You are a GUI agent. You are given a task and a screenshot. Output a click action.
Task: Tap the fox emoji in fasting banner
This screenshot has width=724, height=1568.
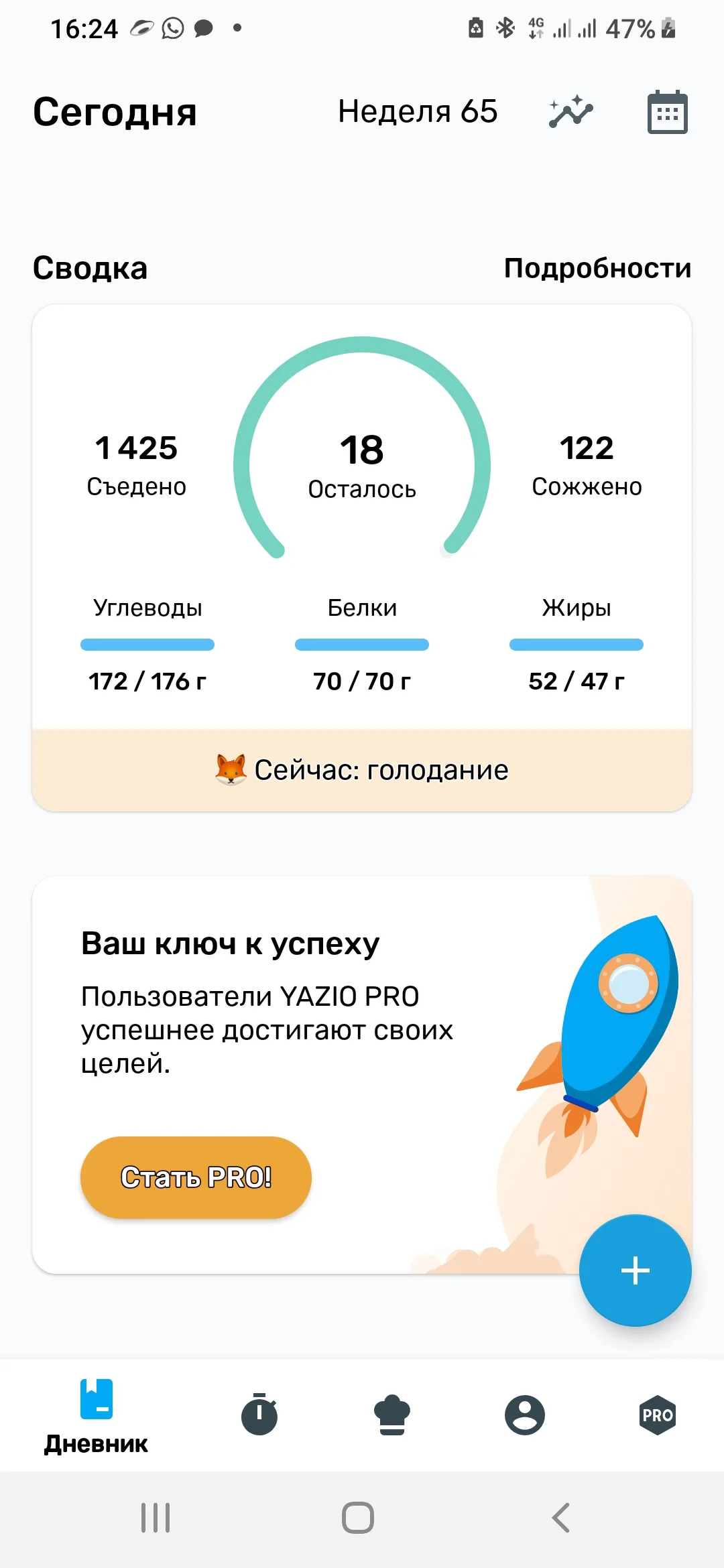coord(230,771)
